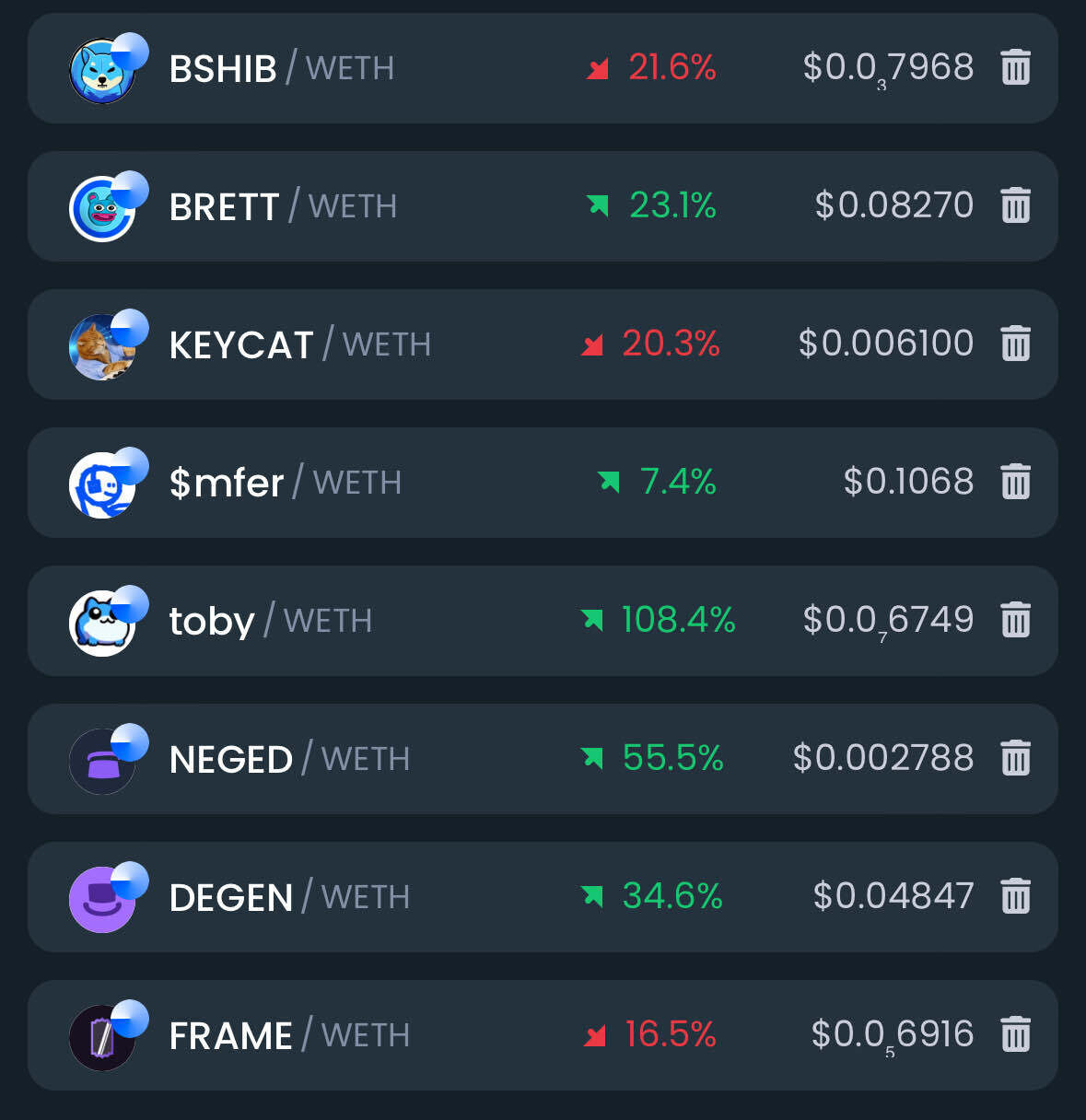The image size is (1086, 1120).
Task: Tap the trash icon on the DEGEN row
Action: (x=1015, y=896)
